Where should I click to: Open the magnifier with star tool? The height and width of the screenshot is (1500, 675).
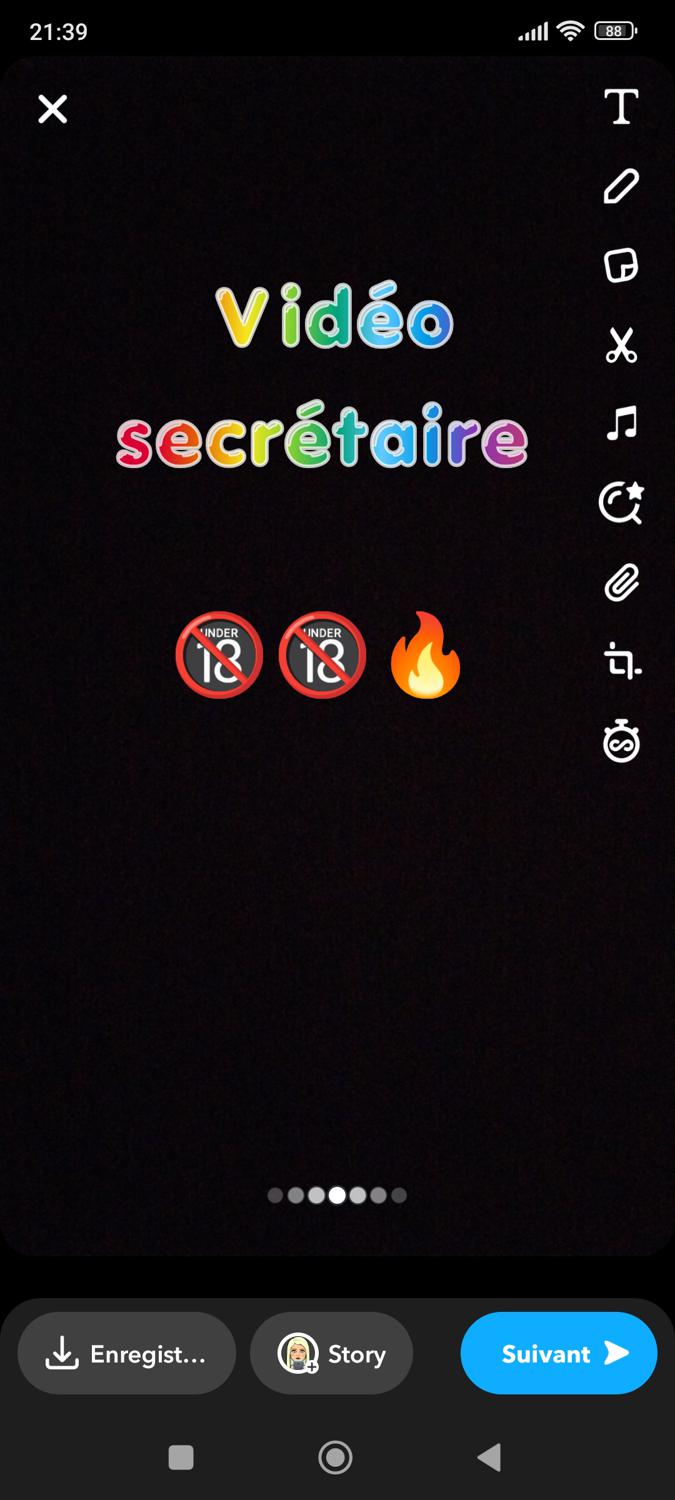click(621, 503)
